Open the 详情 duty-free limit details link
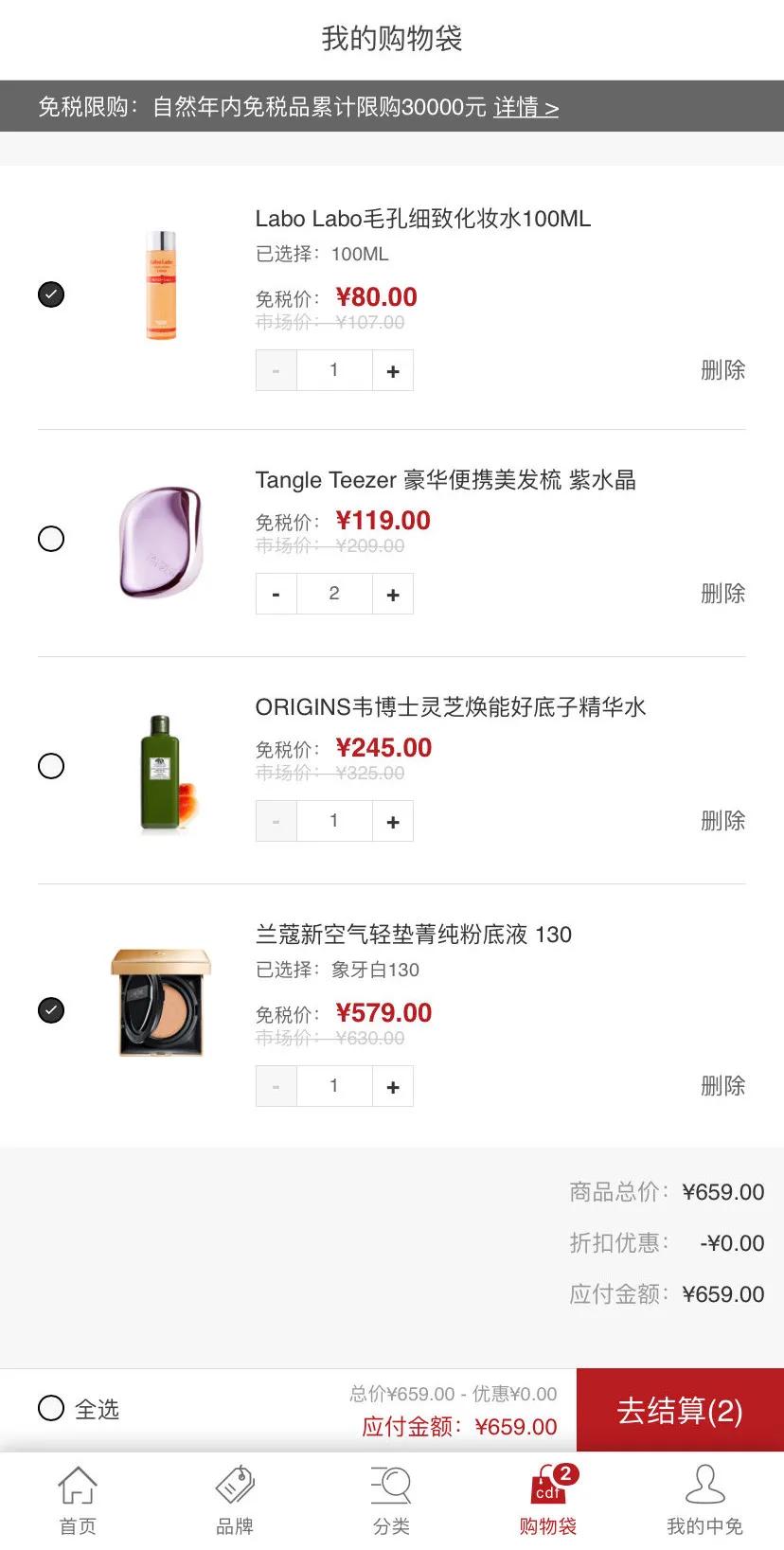This screenshot has width=784, height=1550. click(x=526, y=107)
